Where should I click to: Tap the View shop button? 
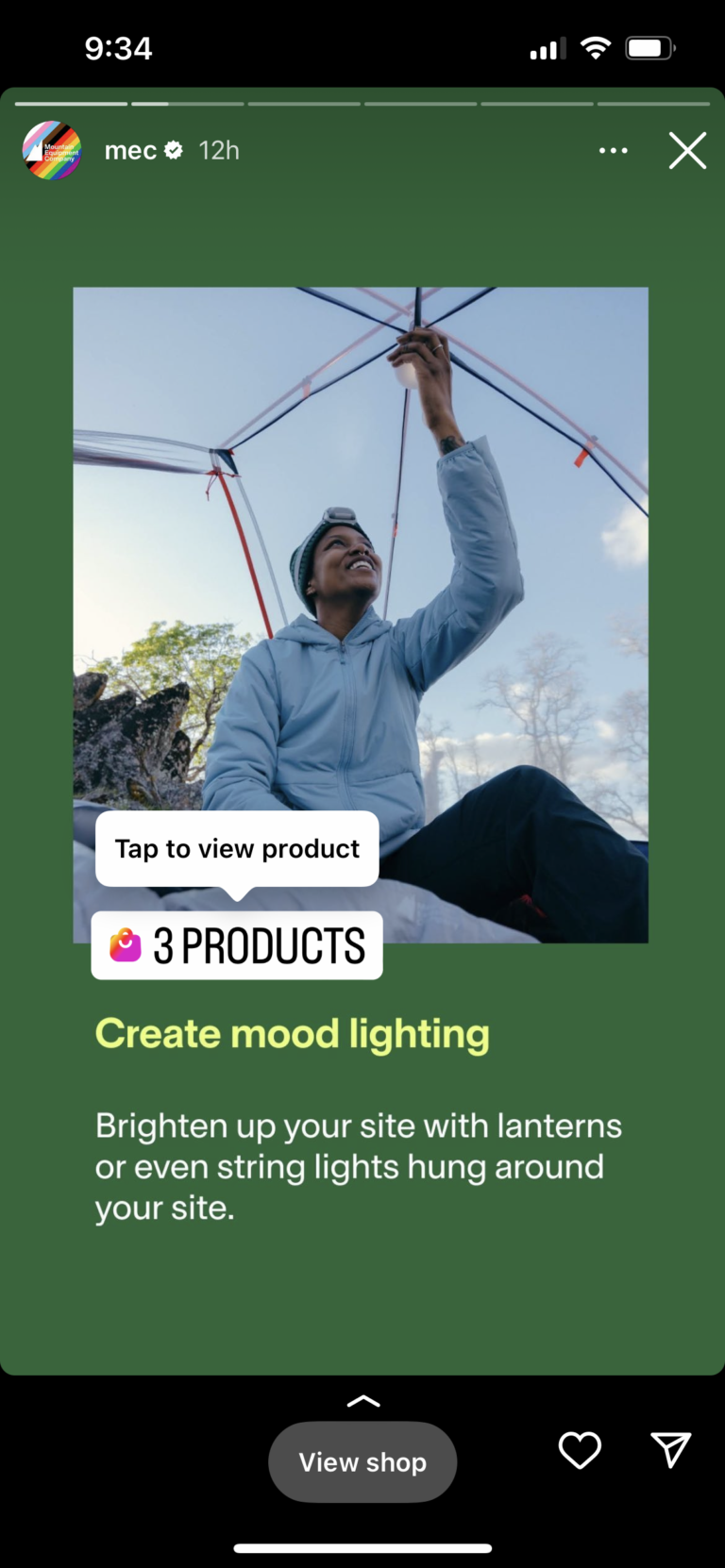(362, 1461)
